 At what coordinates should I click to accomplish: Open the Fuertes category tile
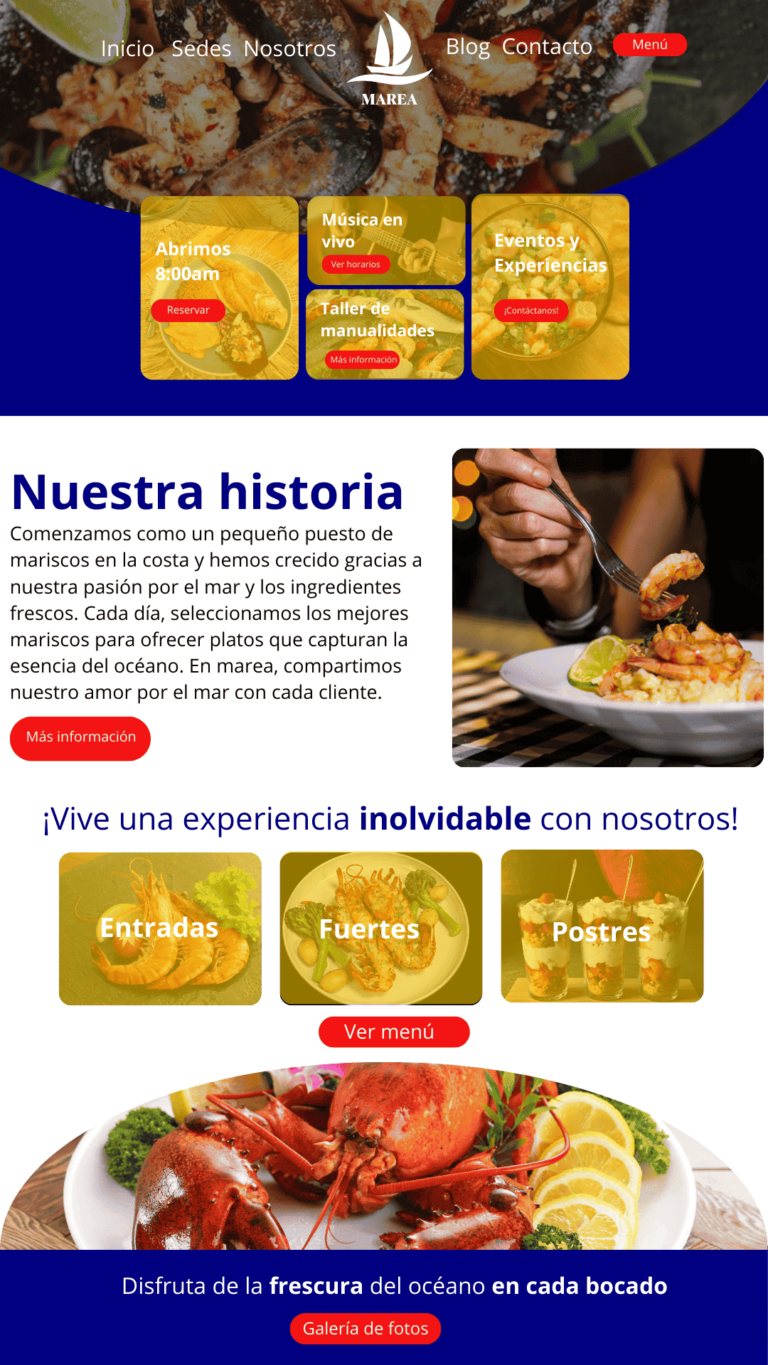380,928
